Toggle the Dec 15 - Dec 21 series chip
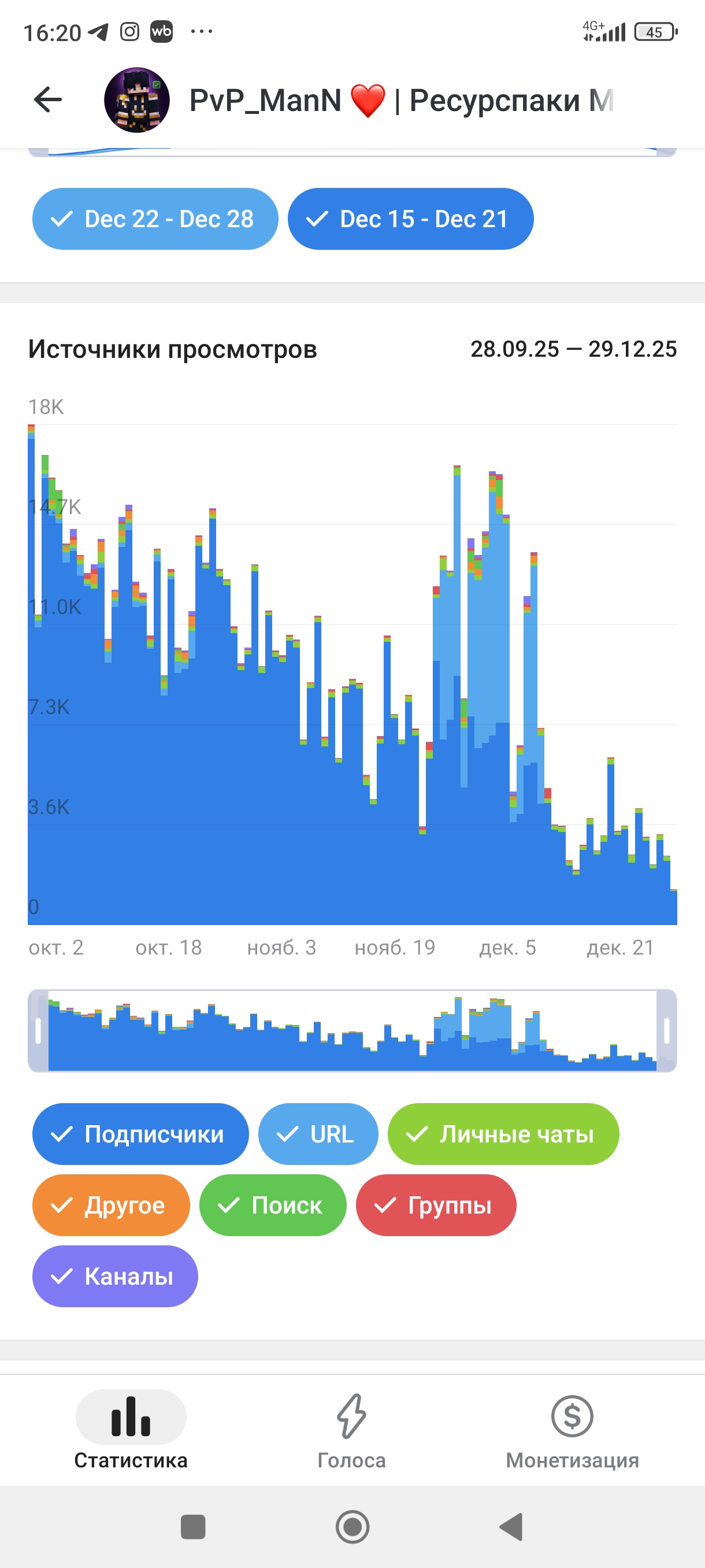The height and width of the screenshot is (1568, 705). [411, 219]
